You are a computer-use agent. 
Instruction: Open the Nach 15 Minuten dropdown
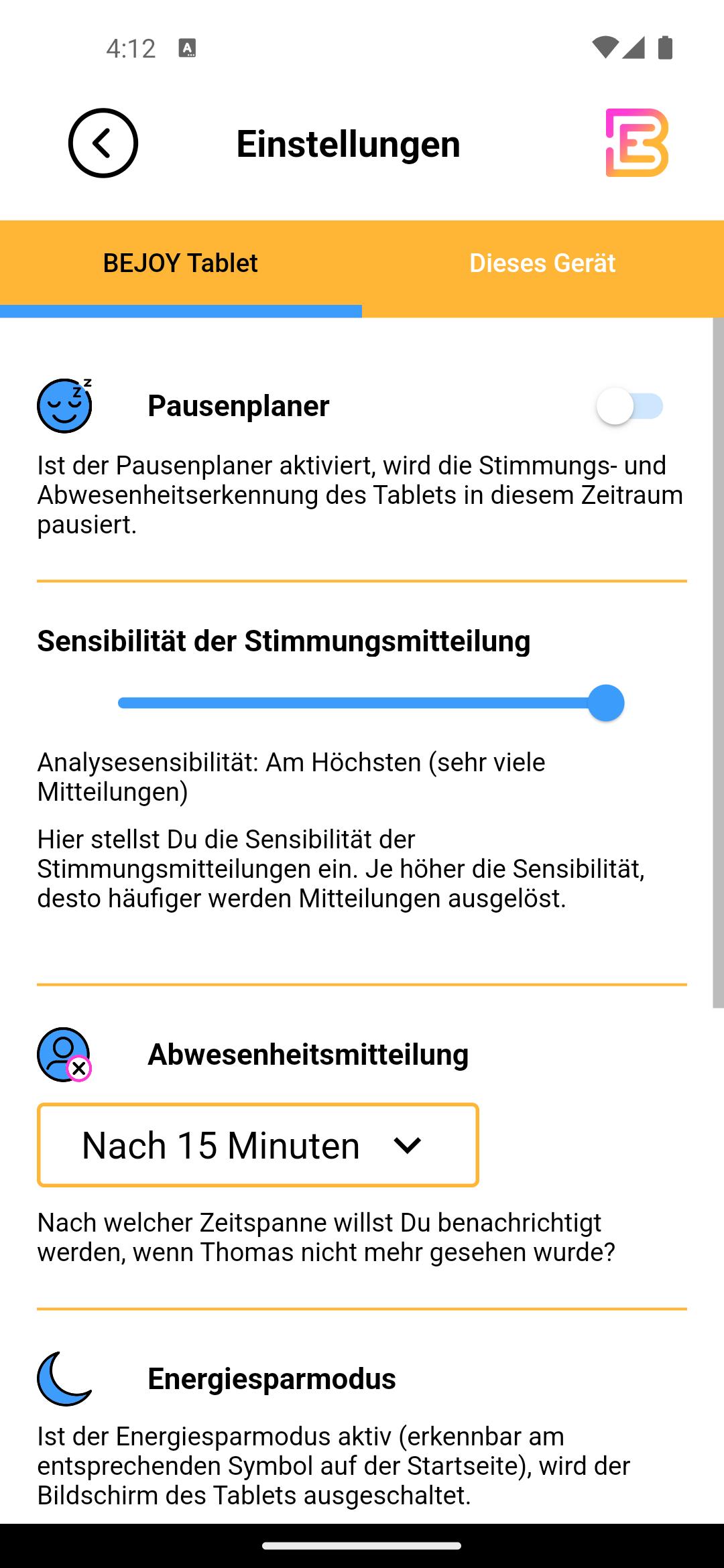[258, 1145]
